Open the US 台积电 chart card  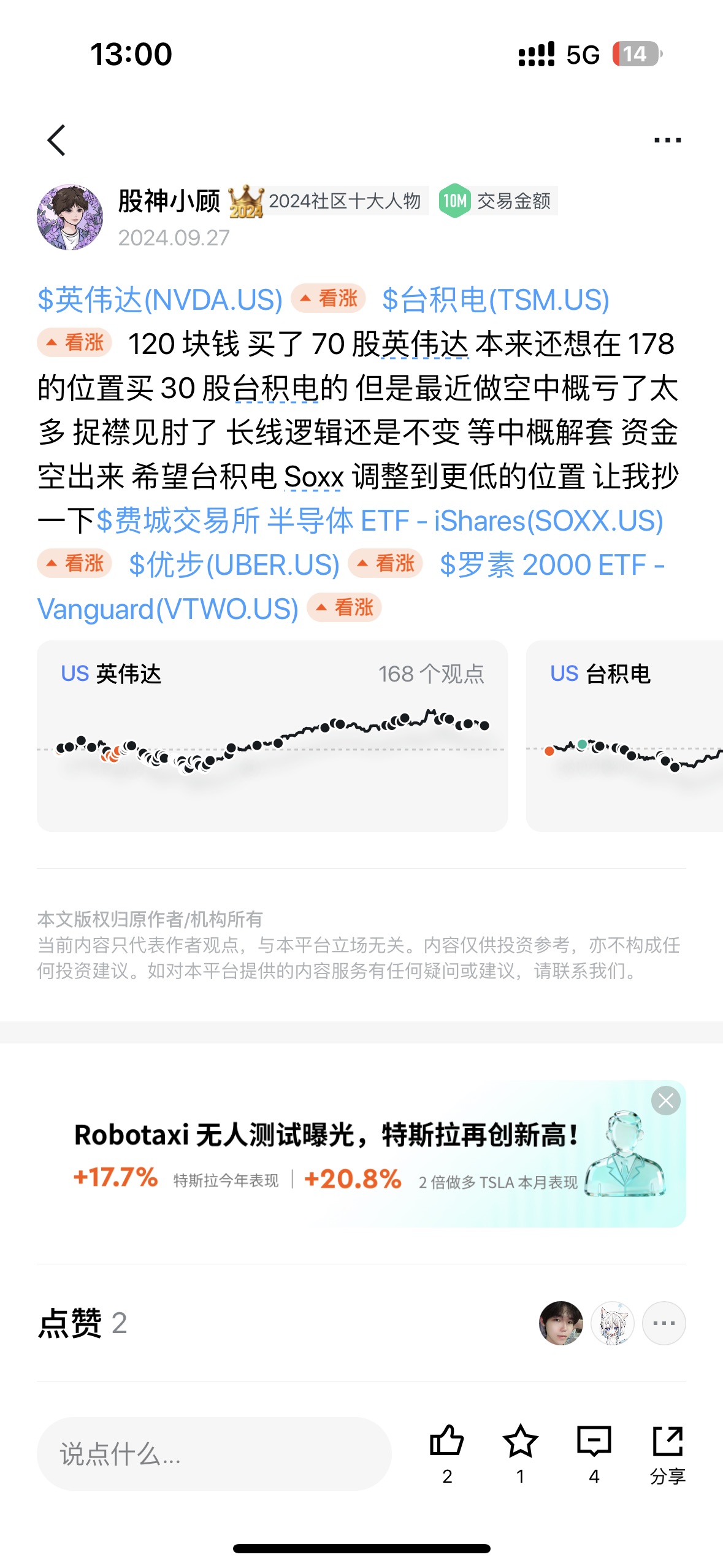(624, 736)
